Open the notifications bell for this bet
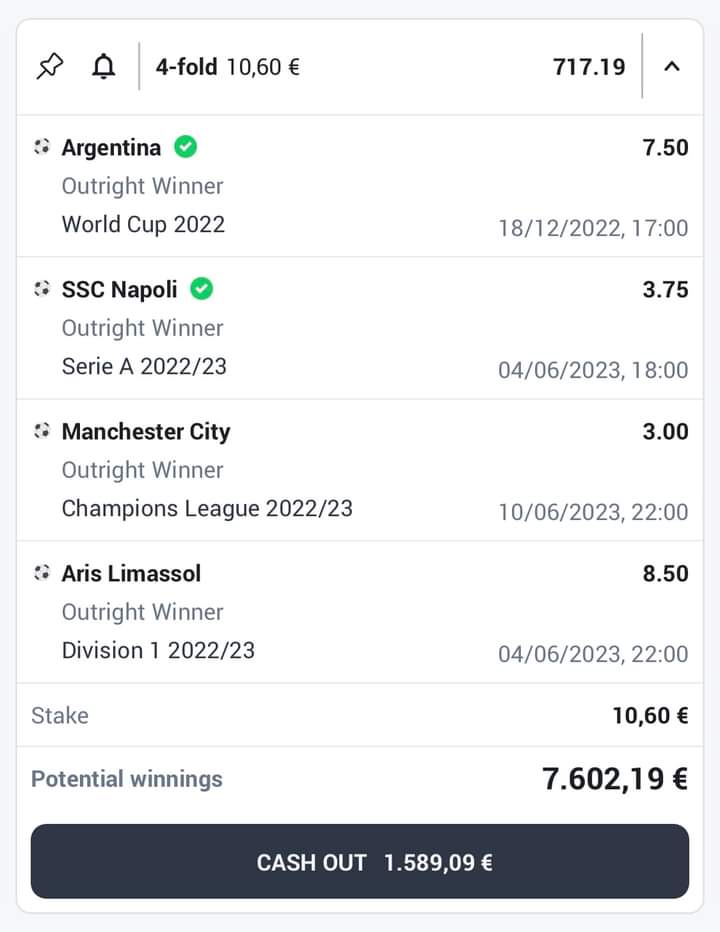The height and width of the screenshot is (932, 720). click(x=103, y=67)
